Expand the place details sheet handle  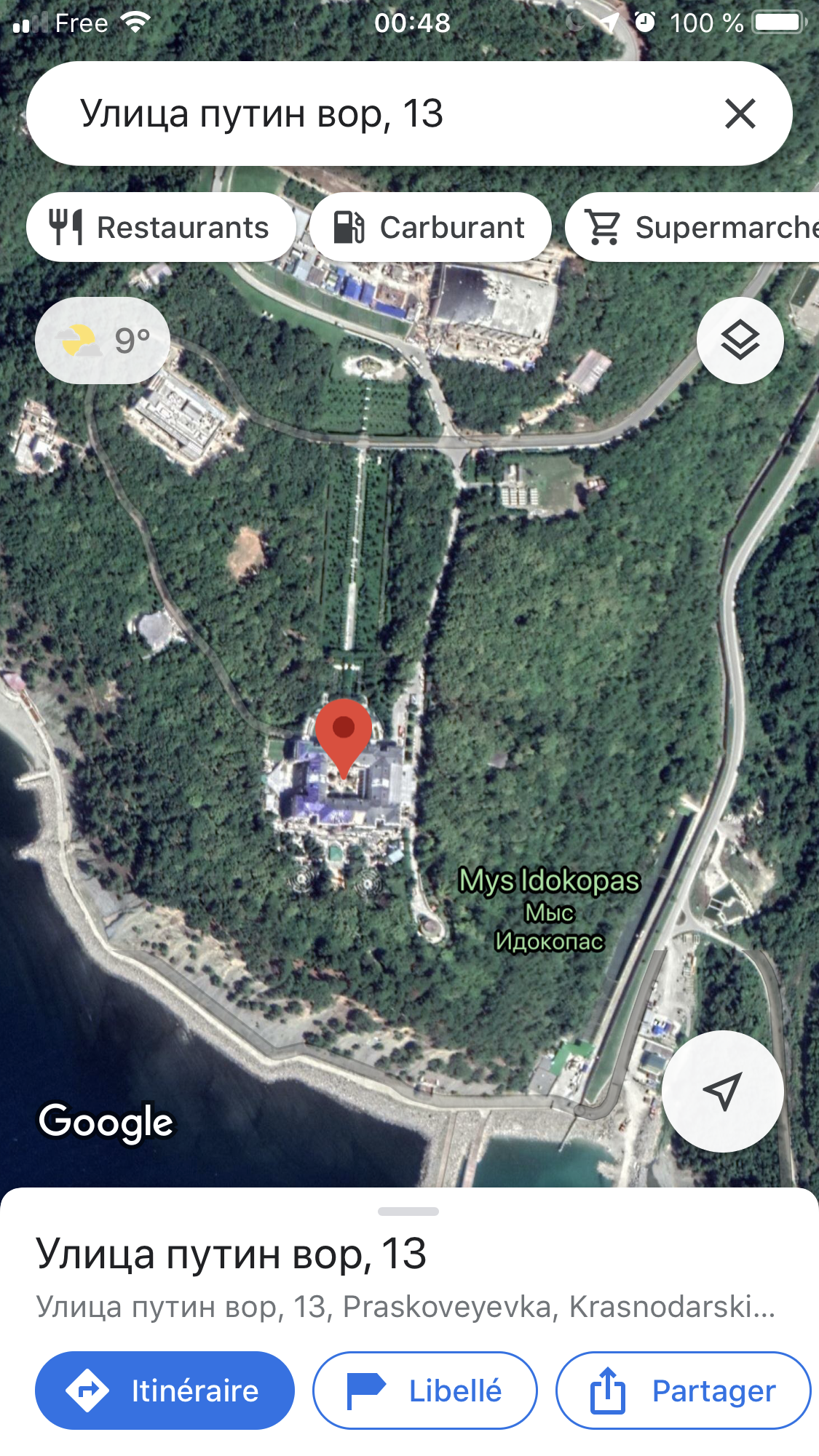coord(408,1212)
